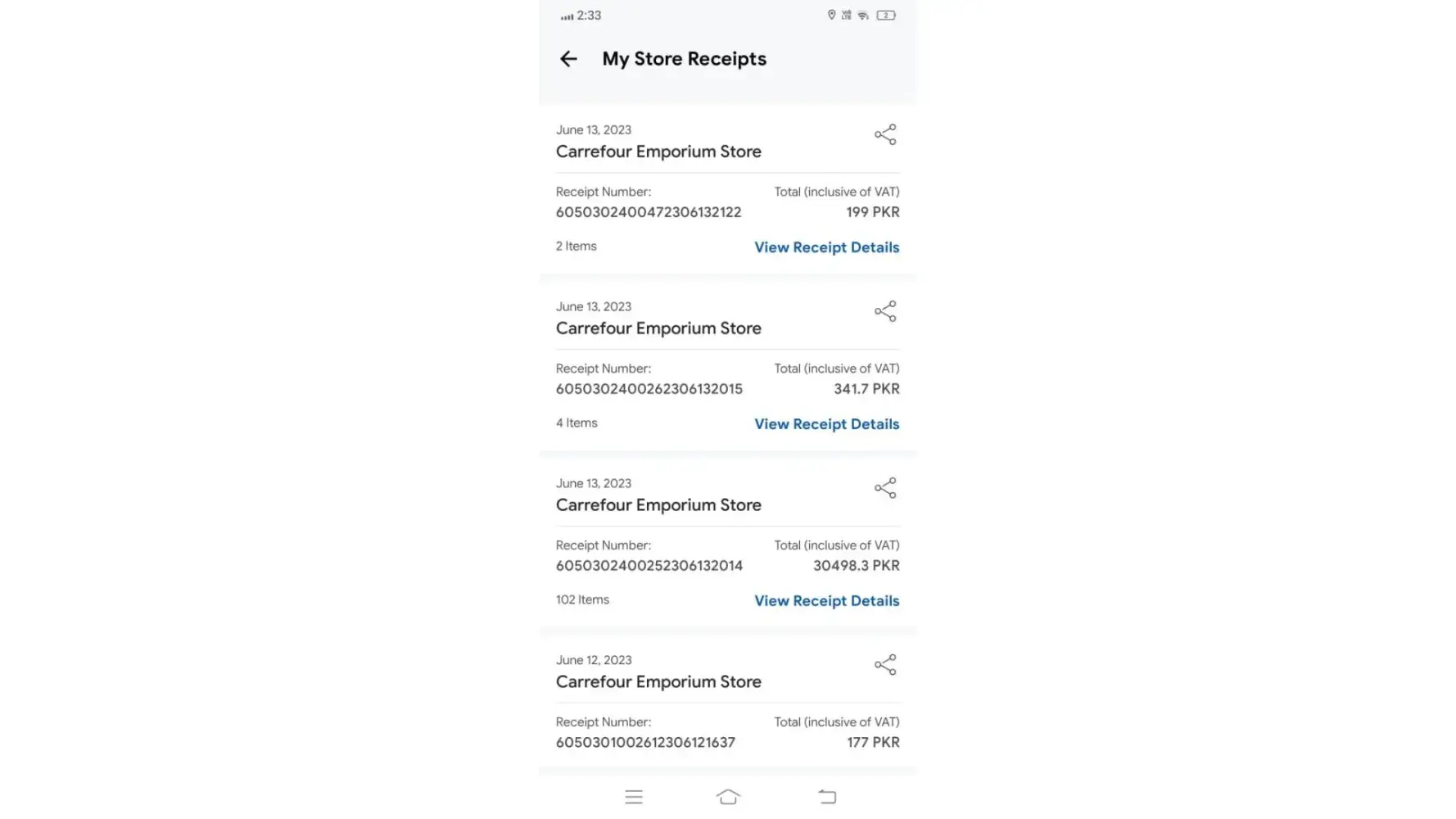Share the 30498.3 PKR receipt
Image resolution: width=1456 pixels, height=819 pixels.
885,488
